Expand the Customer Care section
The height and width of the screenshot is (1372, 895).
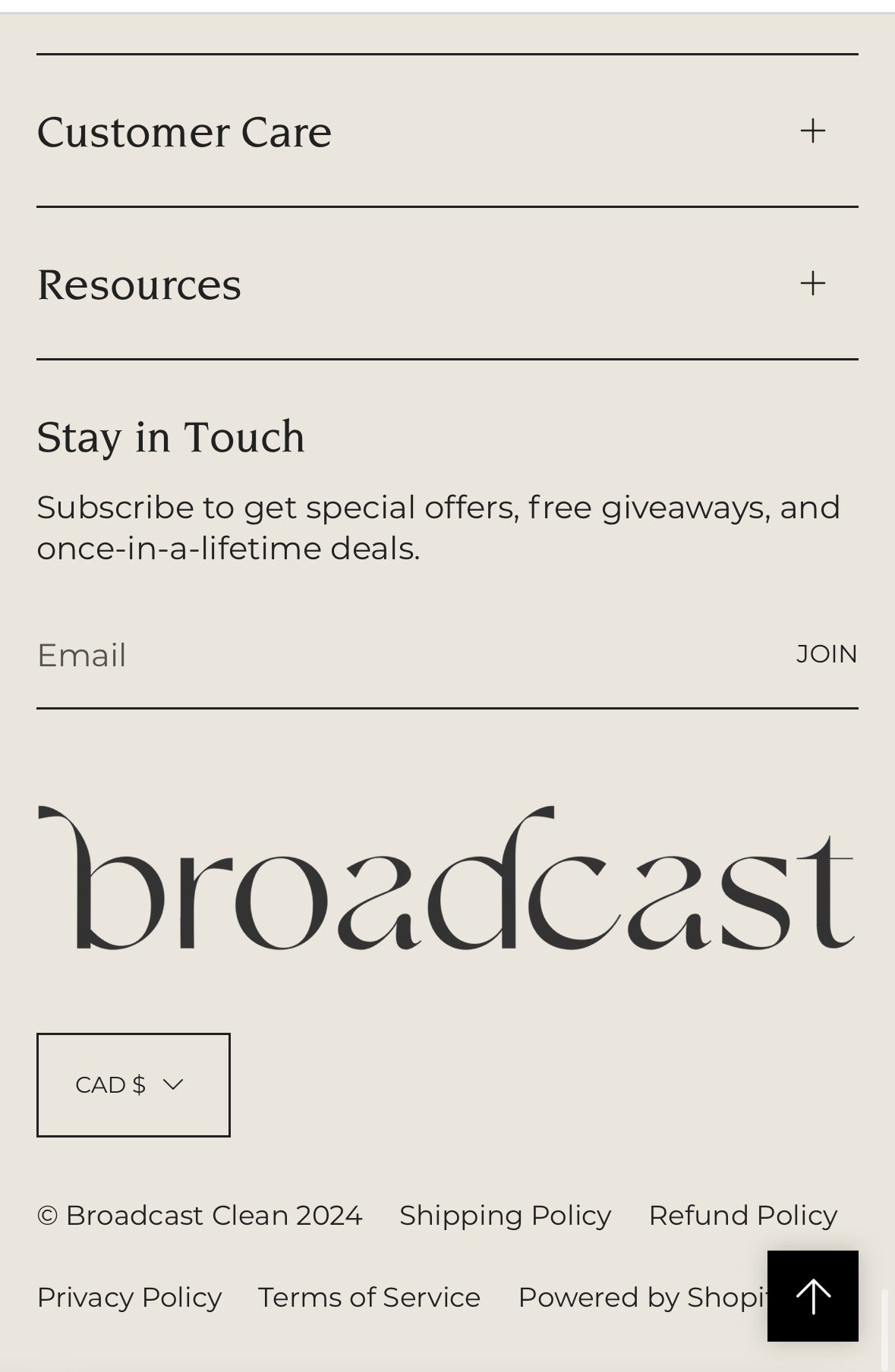(x=812, y=131)
